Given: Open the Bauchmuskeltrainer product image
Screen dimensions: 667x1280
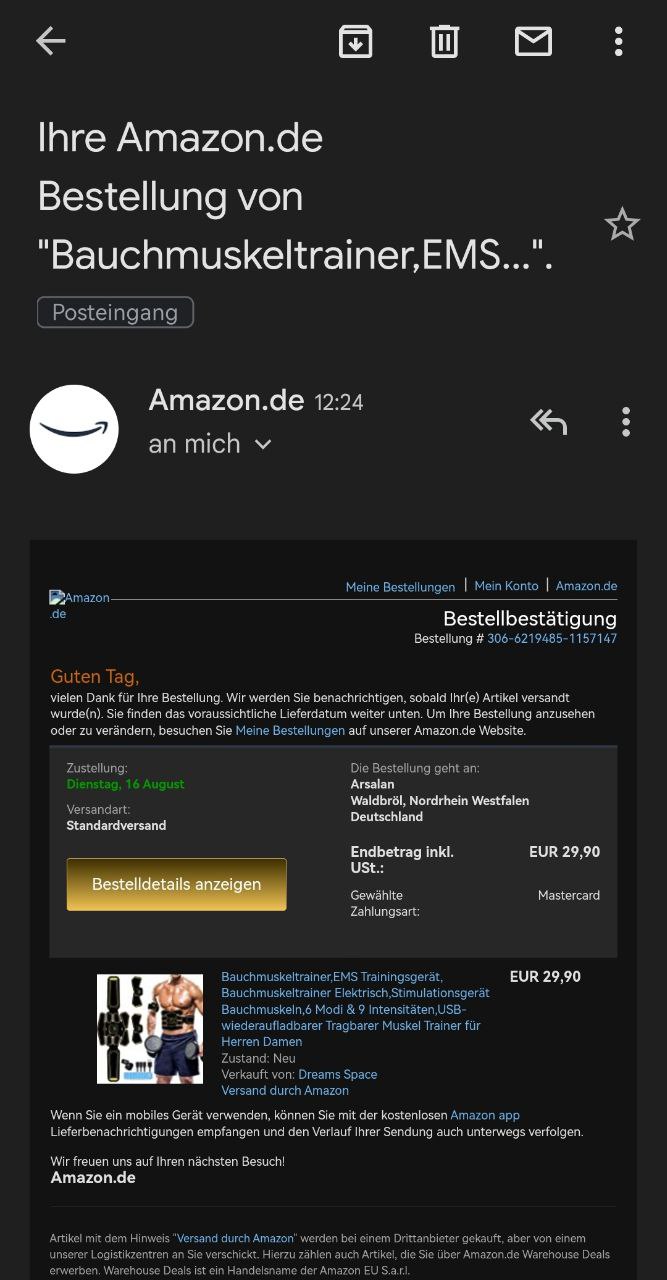Looking at the screenshot, I should pos(150,1029).
